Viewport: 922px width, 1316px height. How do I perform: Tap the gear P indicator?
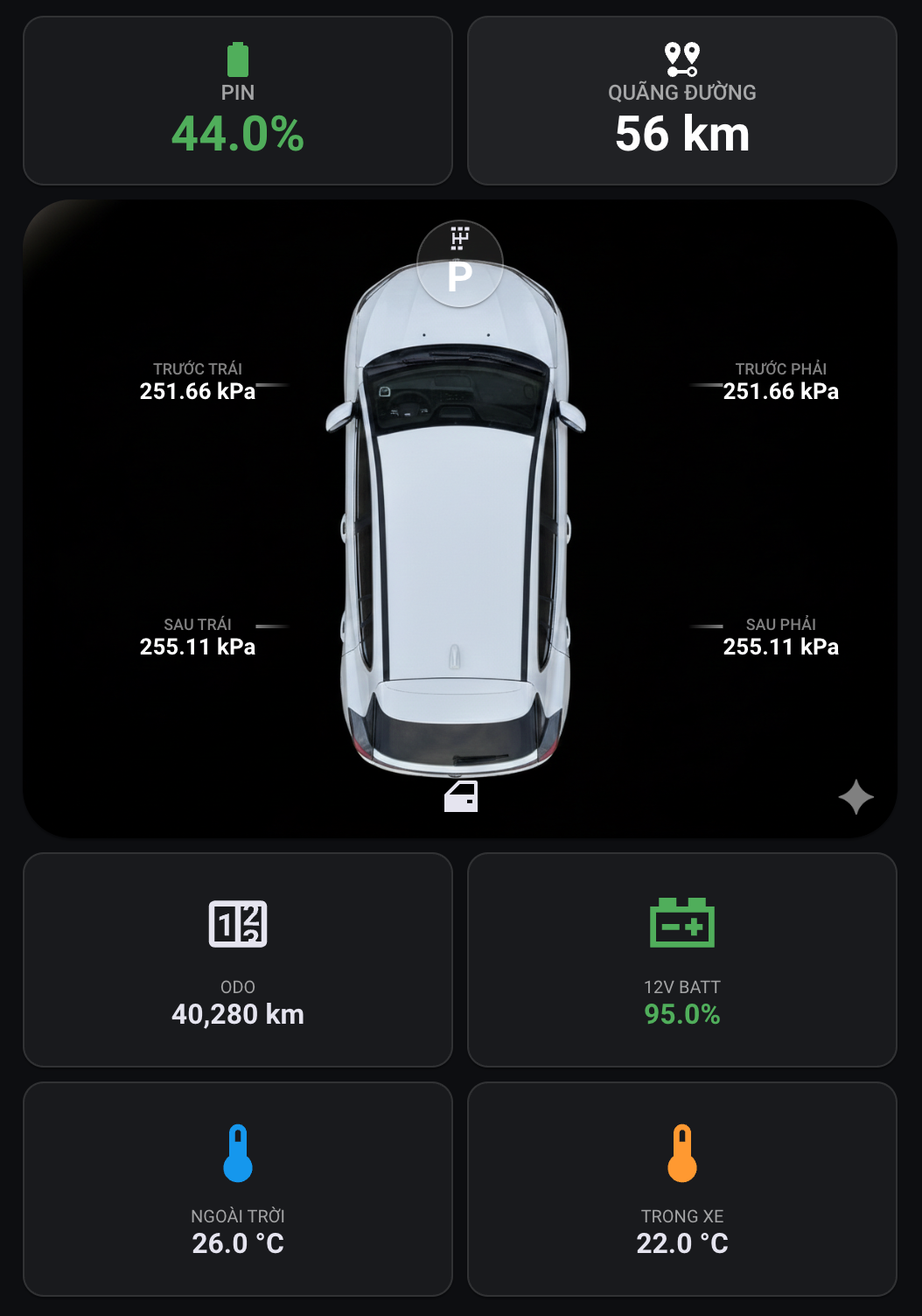click(x=460, y=263)
